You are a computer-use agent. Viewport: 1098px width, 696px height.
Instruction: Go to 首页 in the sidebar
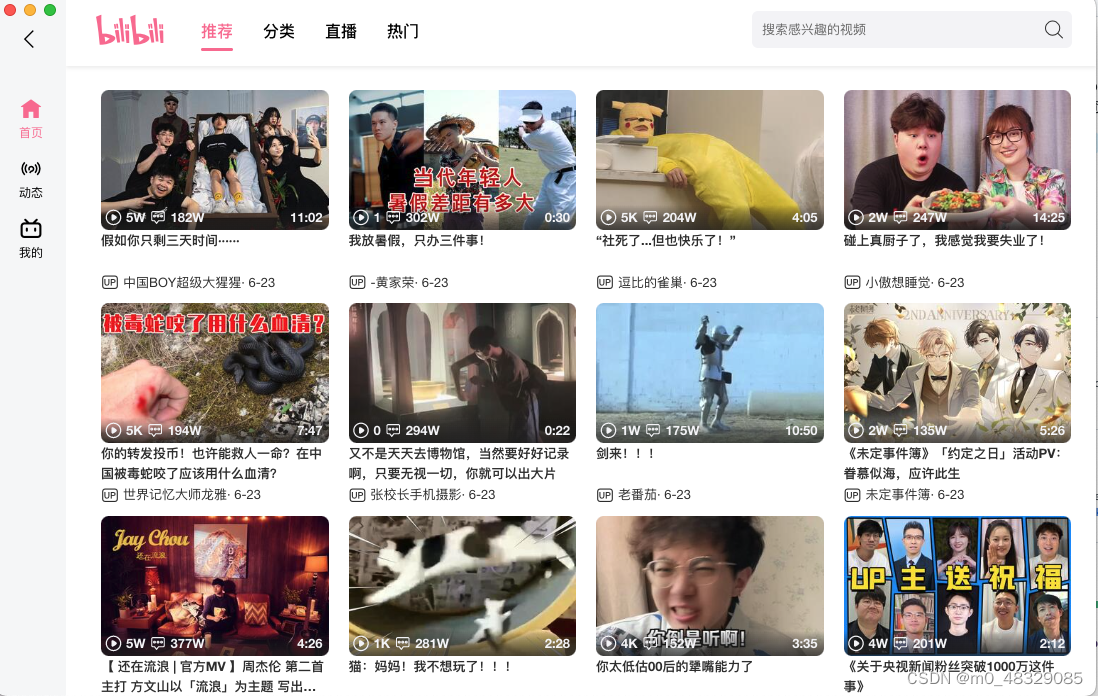pos(31,118)
